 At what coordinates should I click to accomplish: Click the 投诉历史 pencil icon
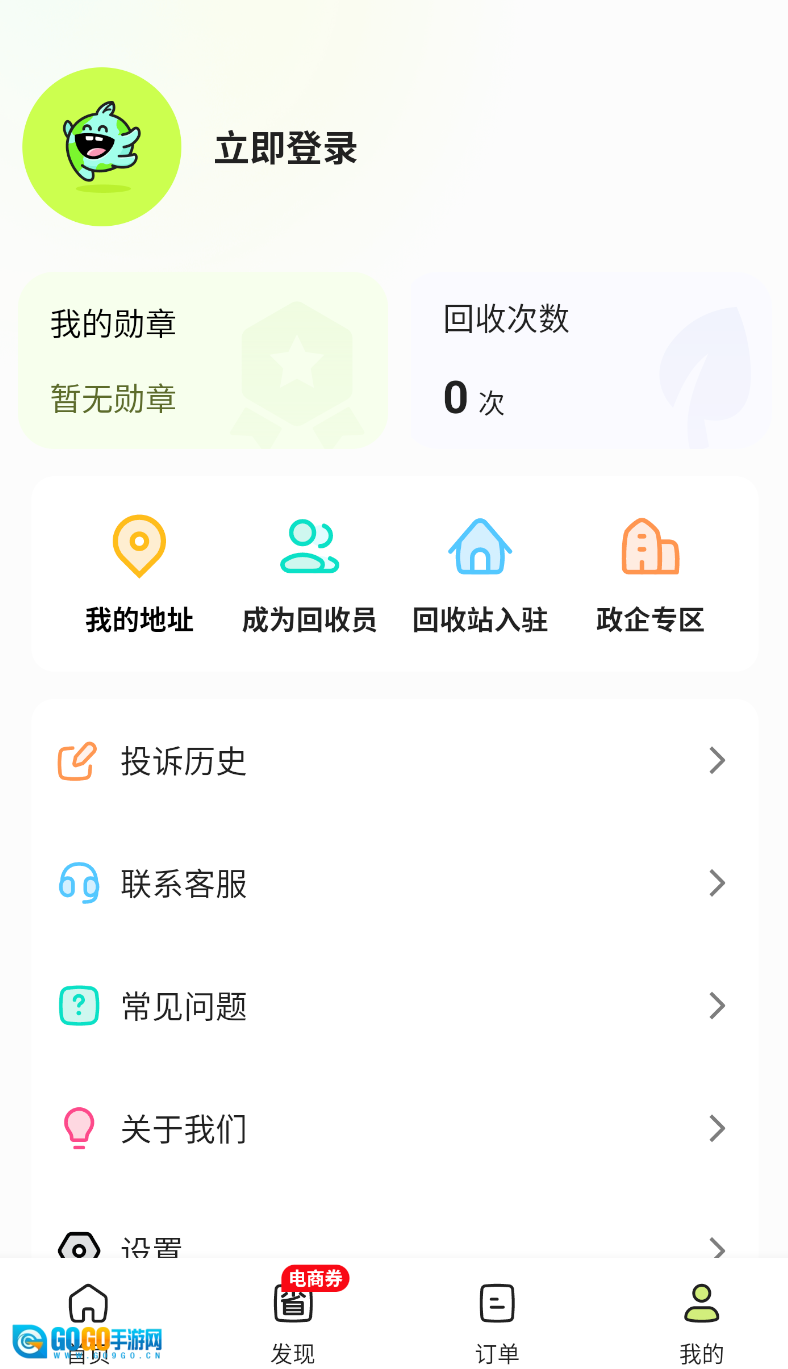pos(78,760)
